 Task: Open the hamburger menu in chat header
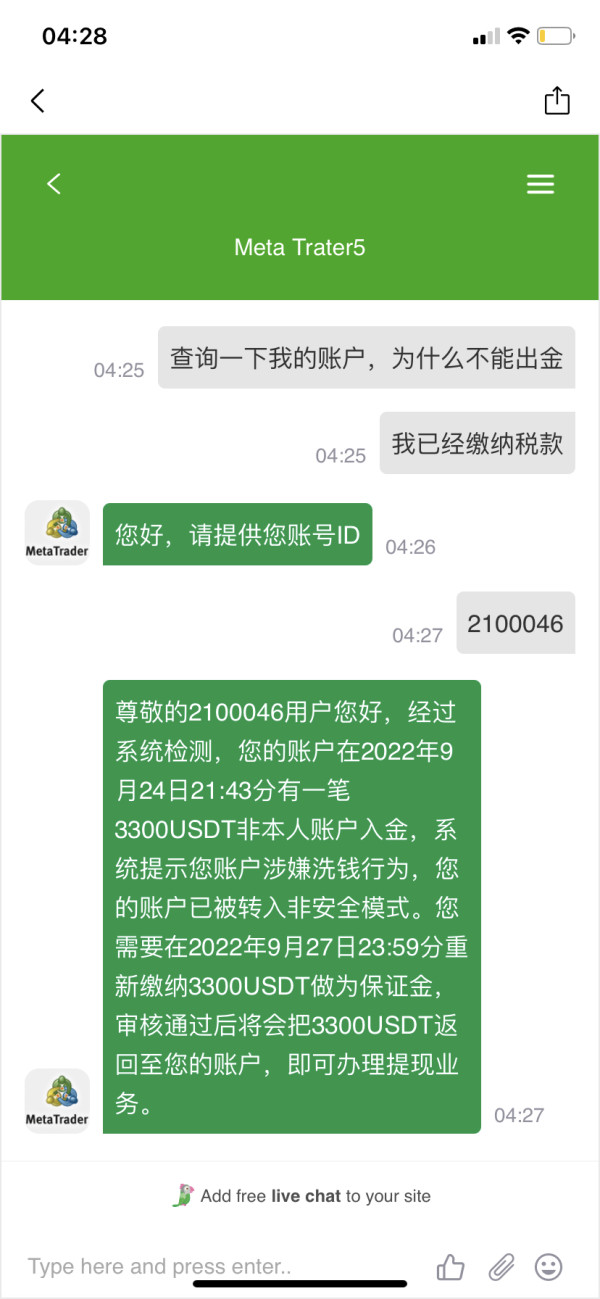click(540, 184)
